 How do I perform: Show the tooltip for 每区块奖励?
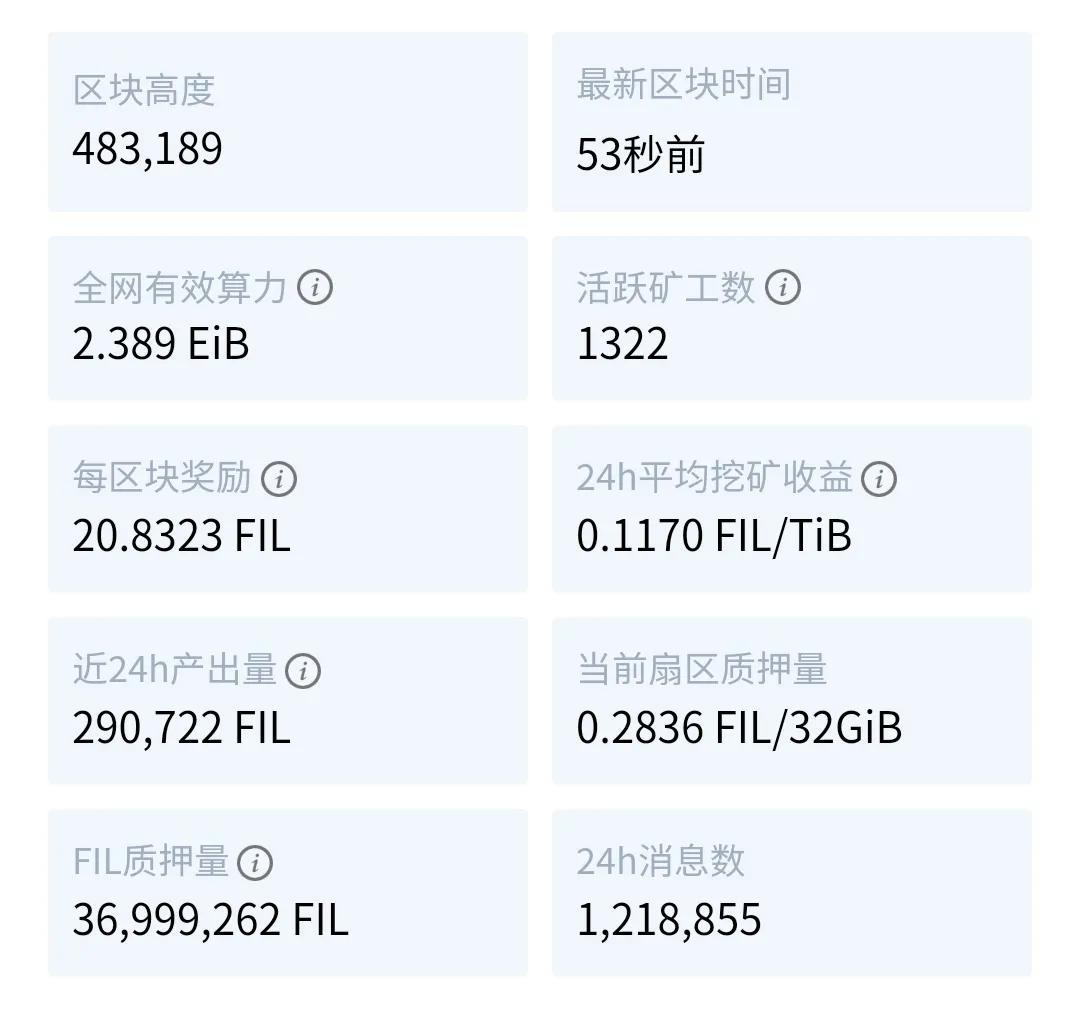click(279, 479)
